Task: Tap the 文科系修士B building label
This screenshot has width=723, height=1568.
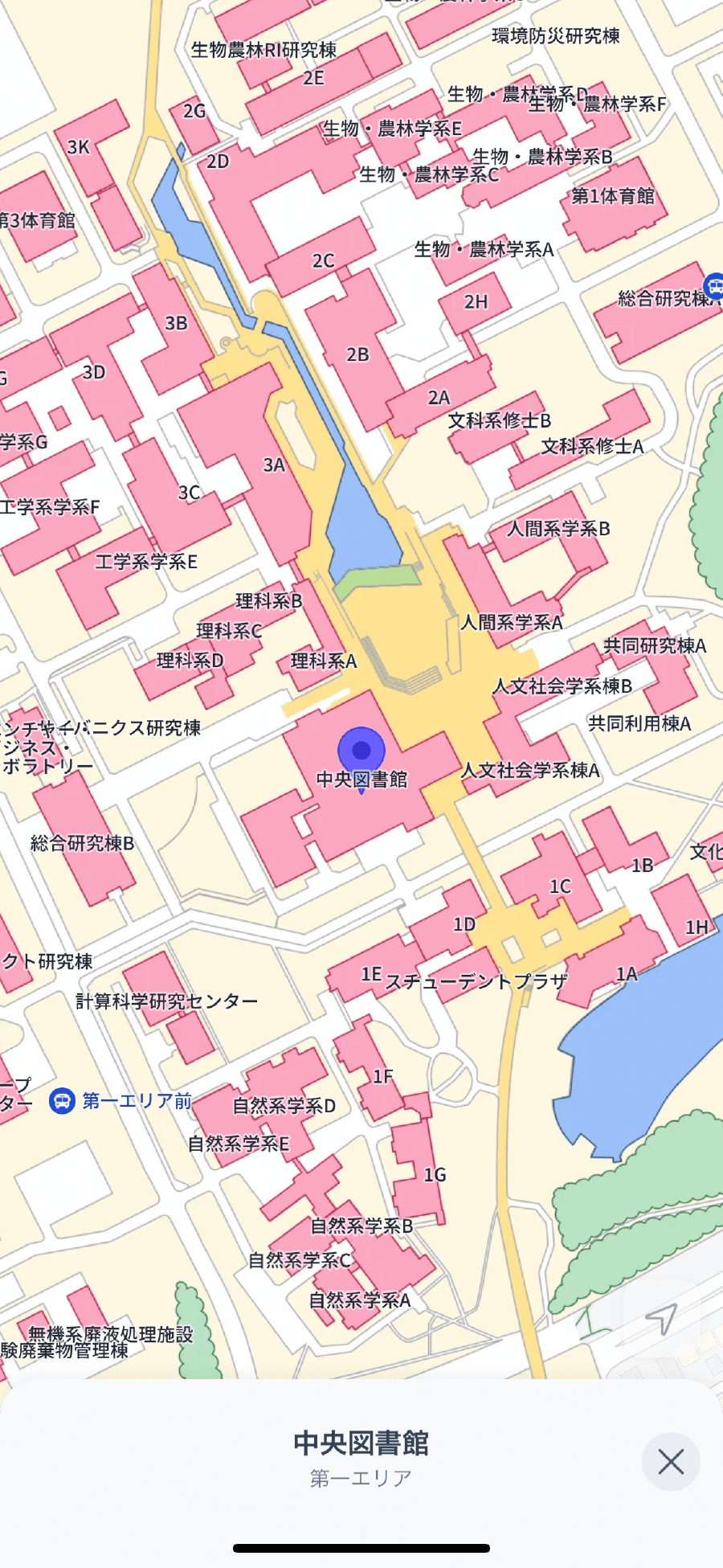Action: [x=500, y=419]
